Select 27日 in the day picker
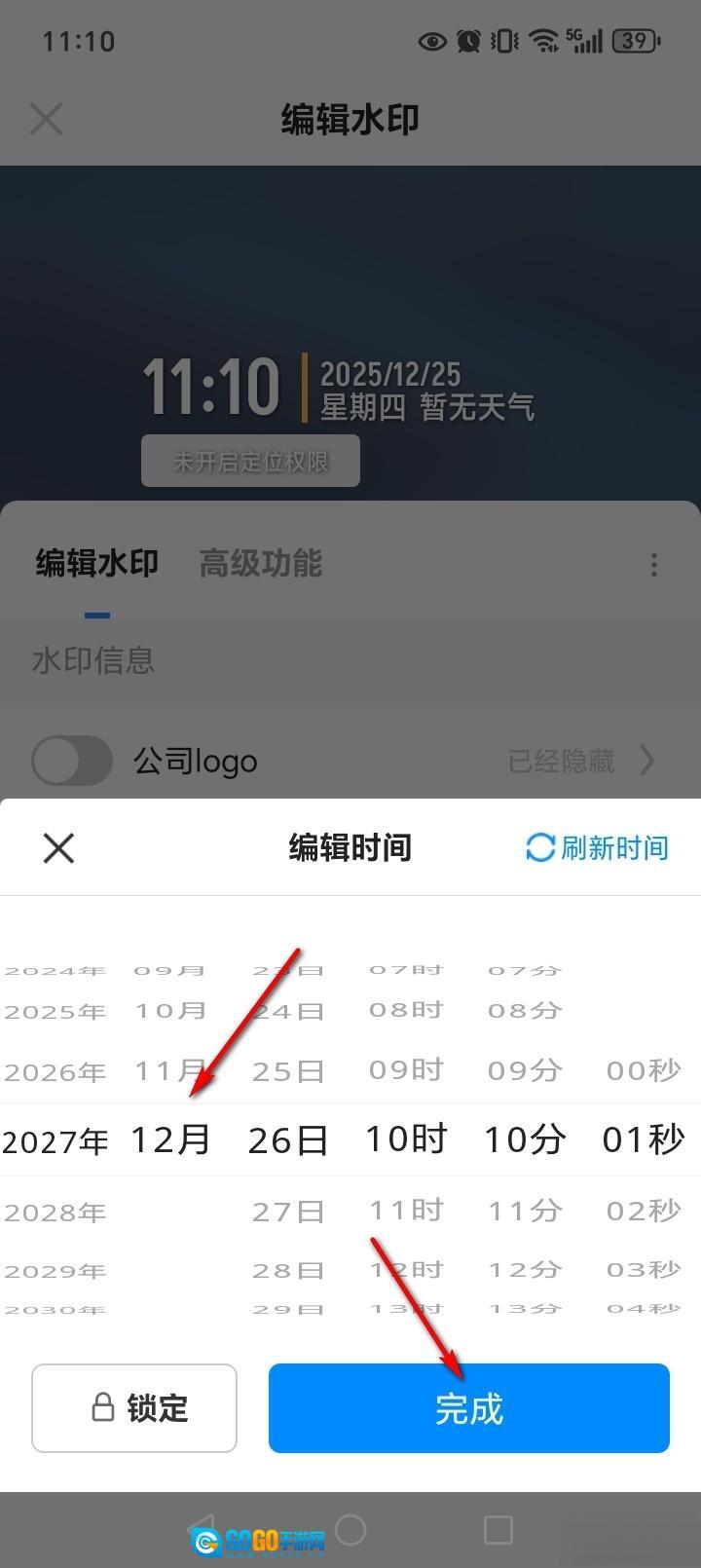Screen dimensions: 701x1568 click(x=287, y=1213)
